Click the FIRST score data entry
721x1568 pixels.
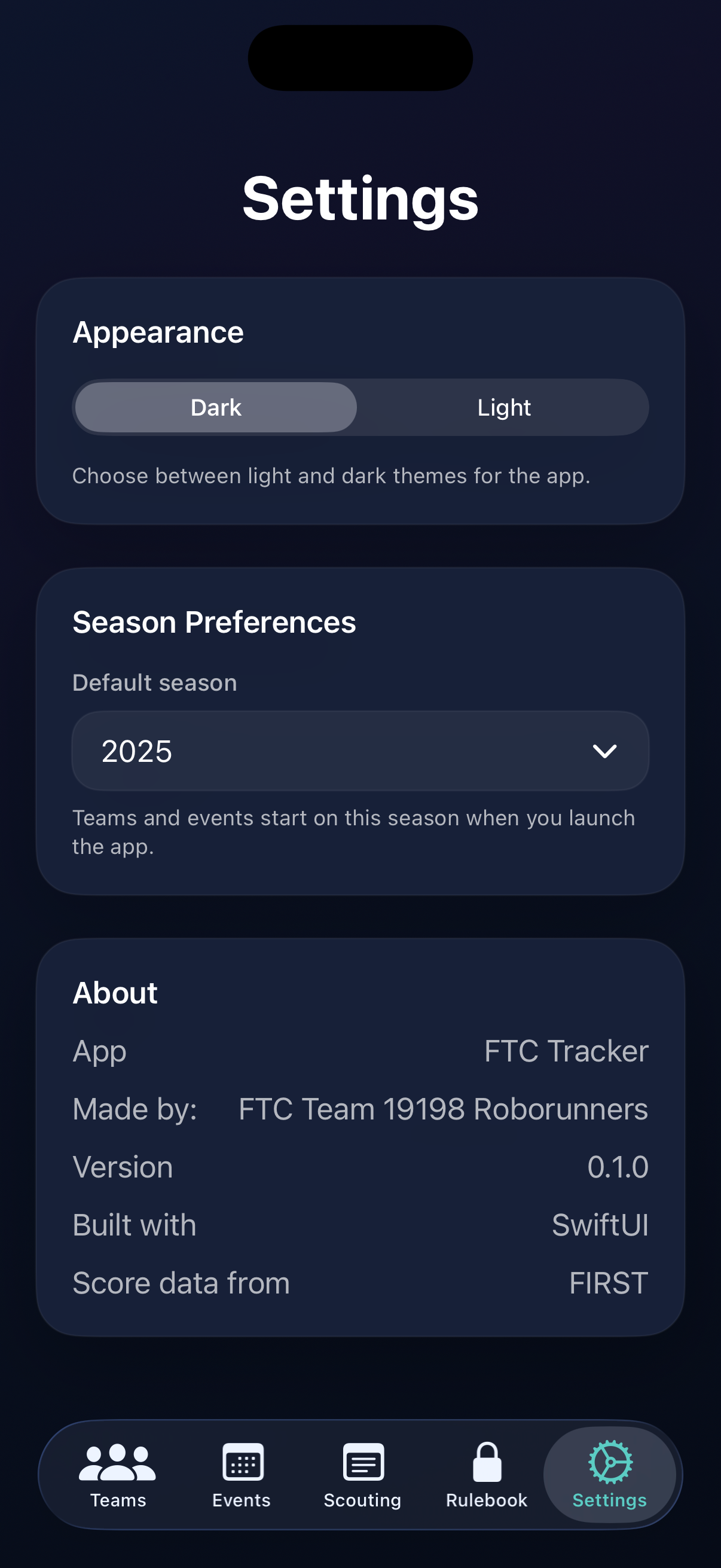point(609,1282)
